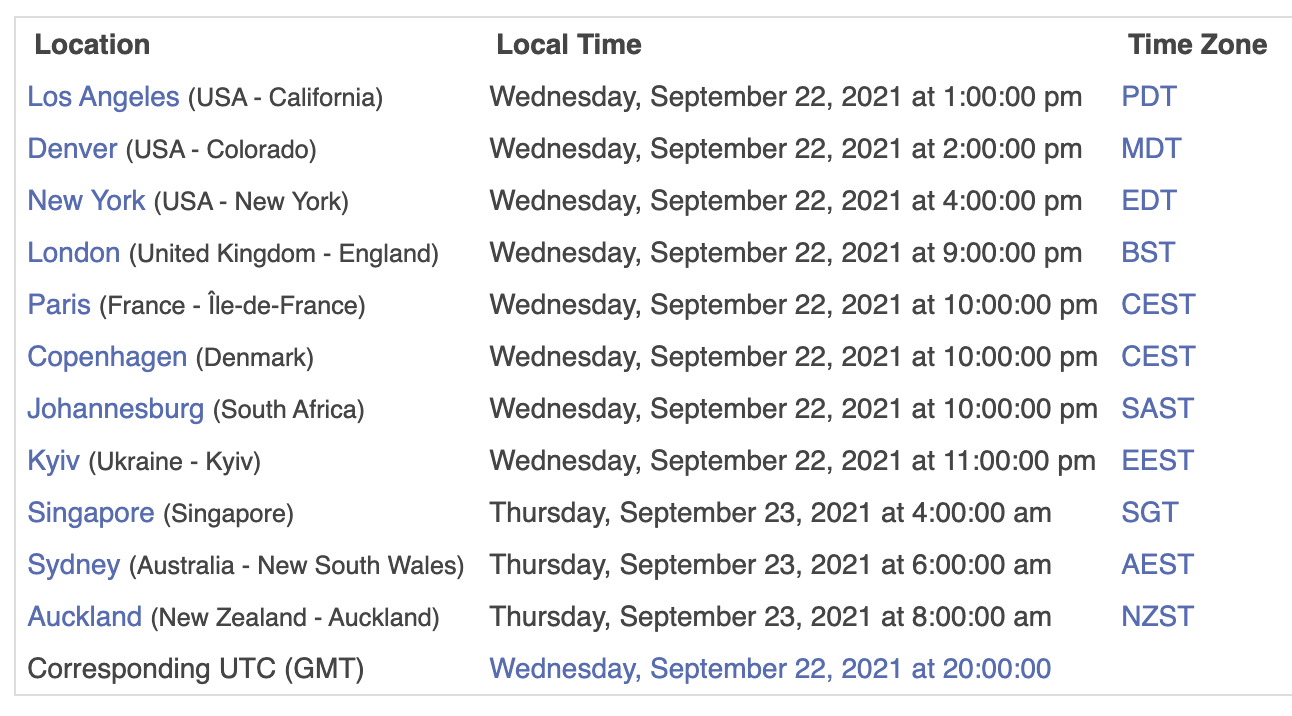View the EDT time zone link
This screenshot has width=1292, height=716.
(x=1149, y=201)
